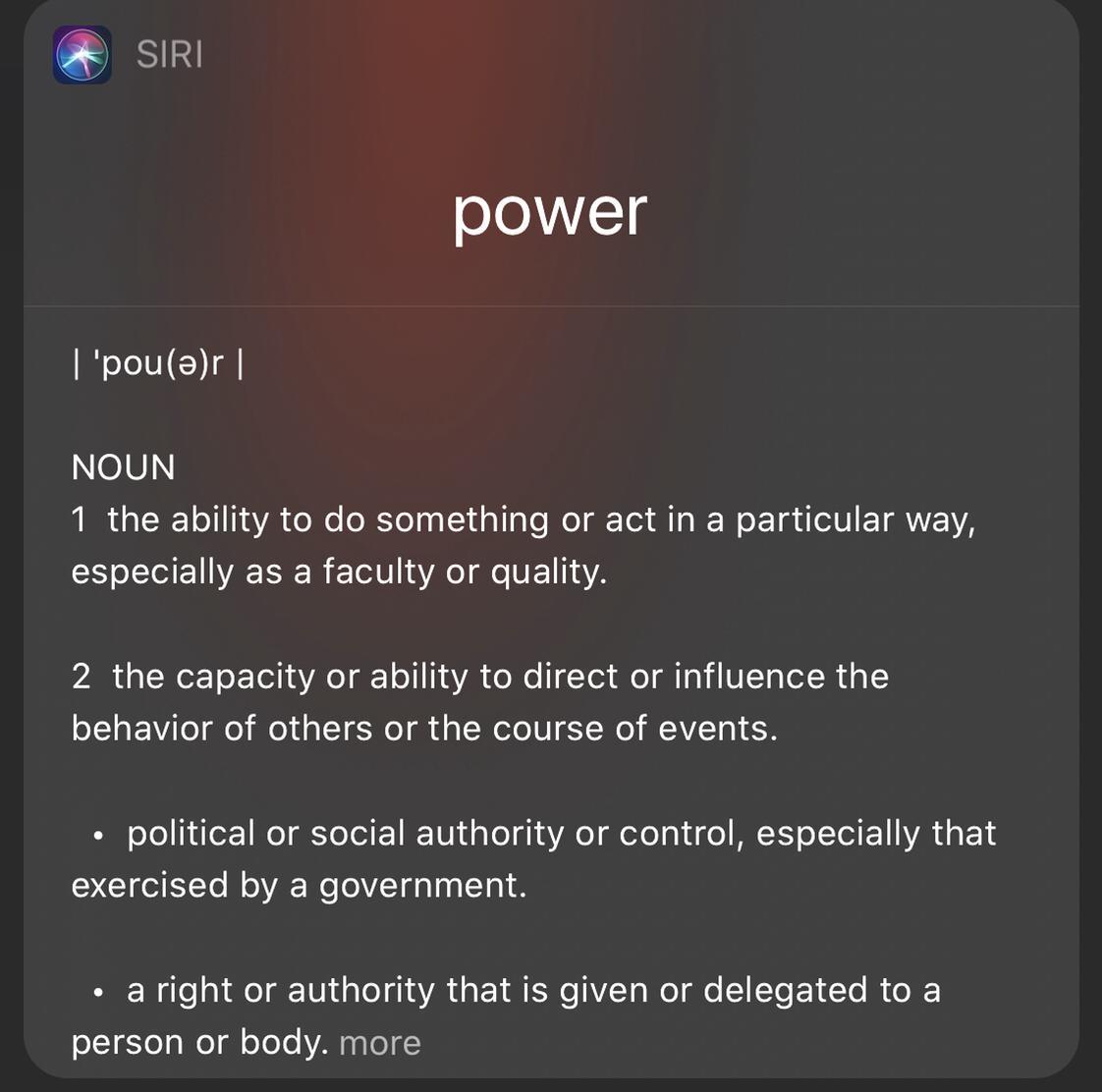The height and width of the screenshot is (1092, 1102).
Task: Expand the definition with the more link
Action: [x=380, y=1043]
